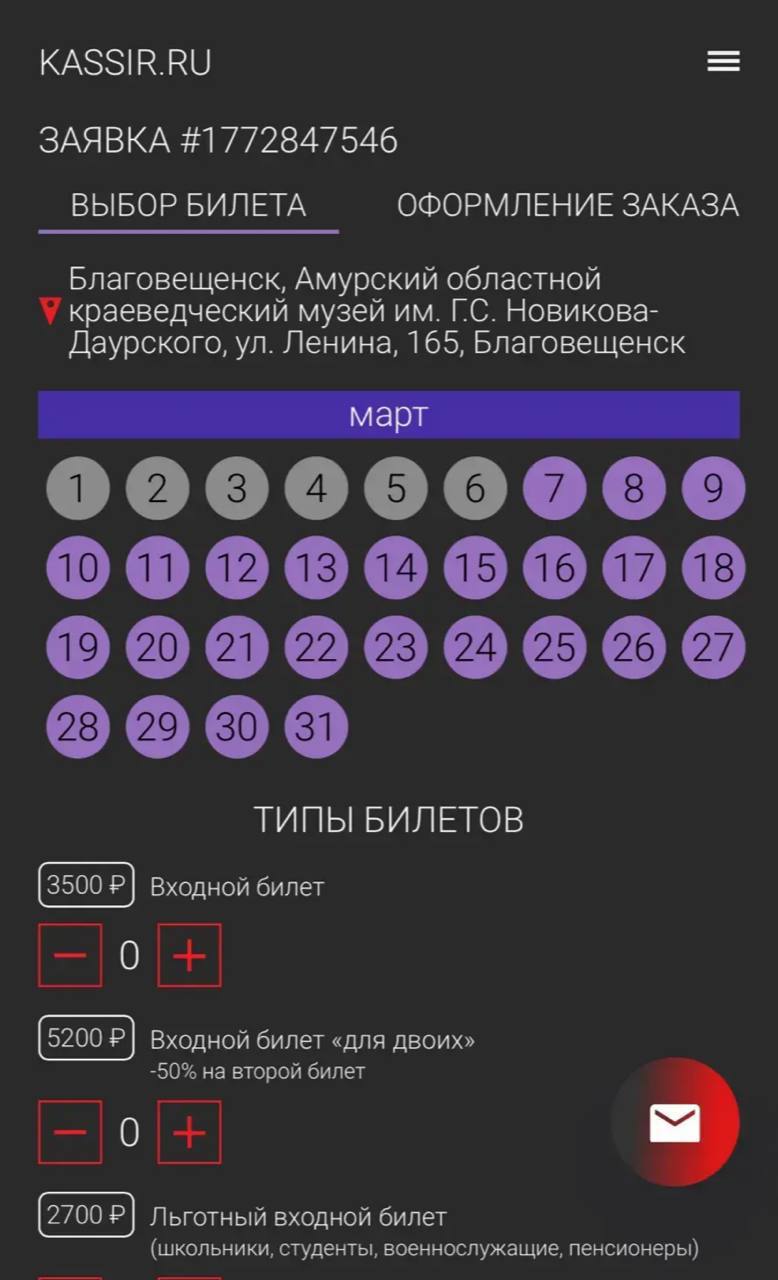Add one «Входной билет» for 3500 ₽

(189, 955)
